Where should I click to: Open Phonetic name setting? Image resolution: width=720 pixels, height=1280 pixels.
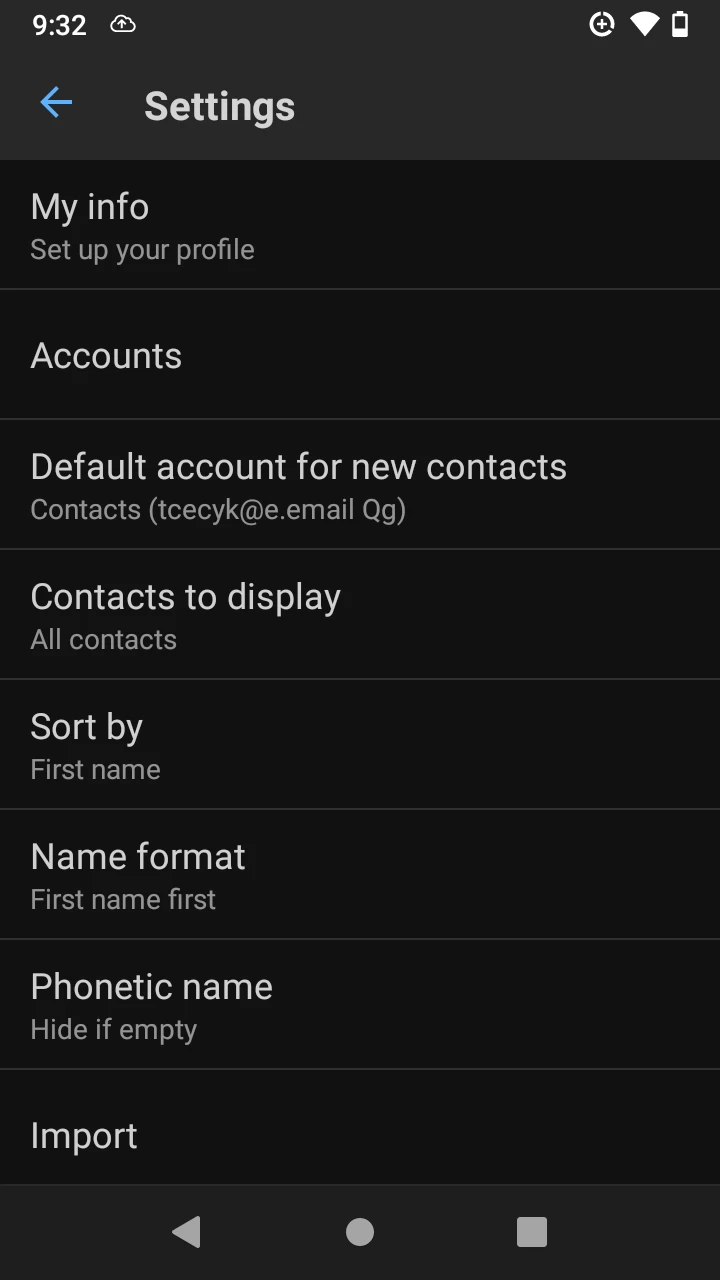click(x=360, y=1005)
